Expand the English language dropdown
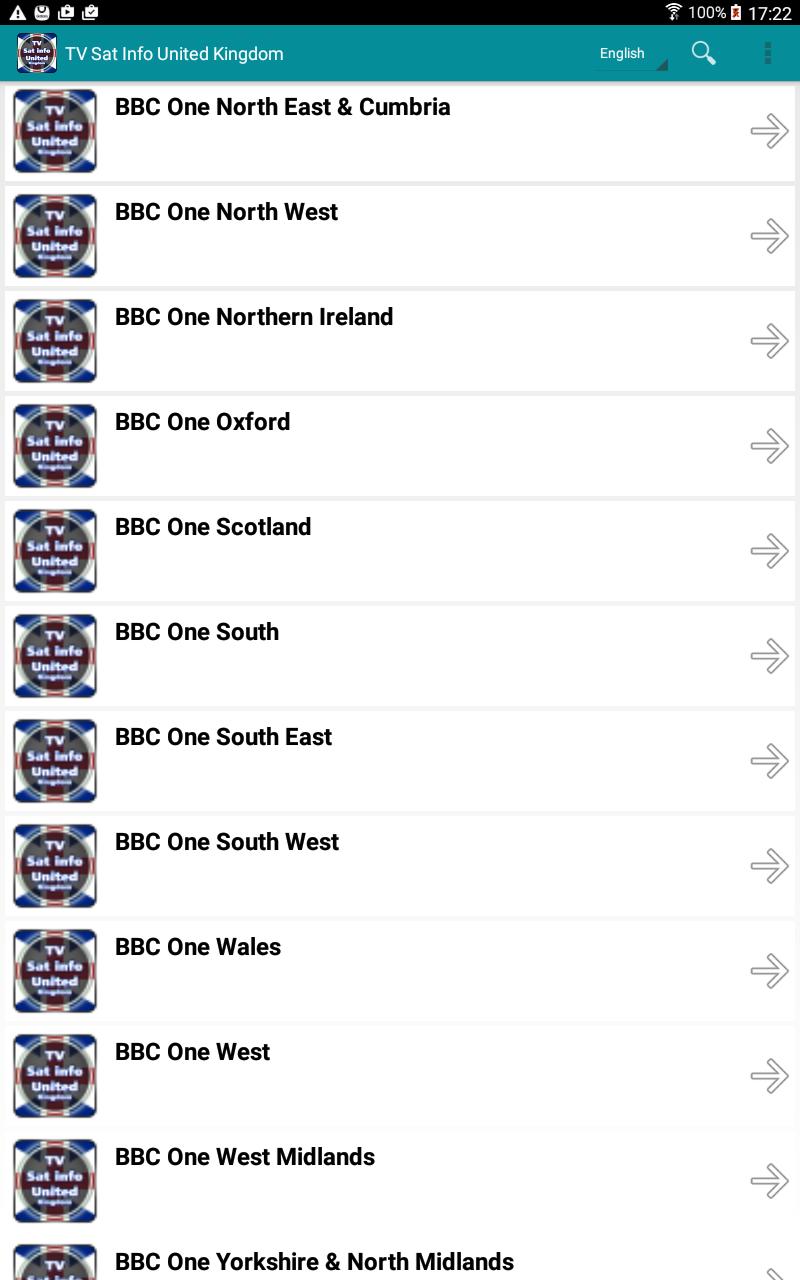 (632, 54)
